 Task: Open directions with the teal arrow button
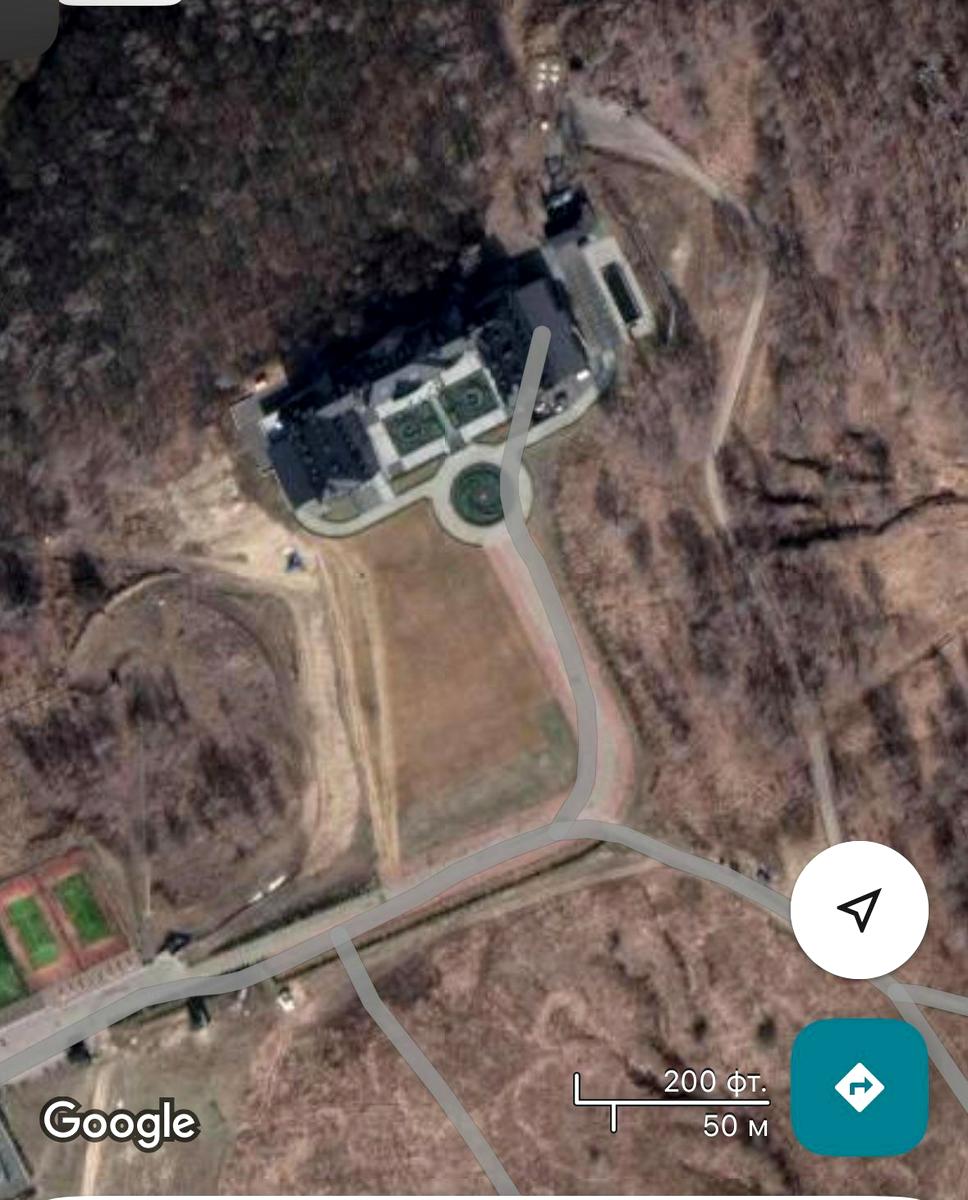click(x=859, y=1087)
